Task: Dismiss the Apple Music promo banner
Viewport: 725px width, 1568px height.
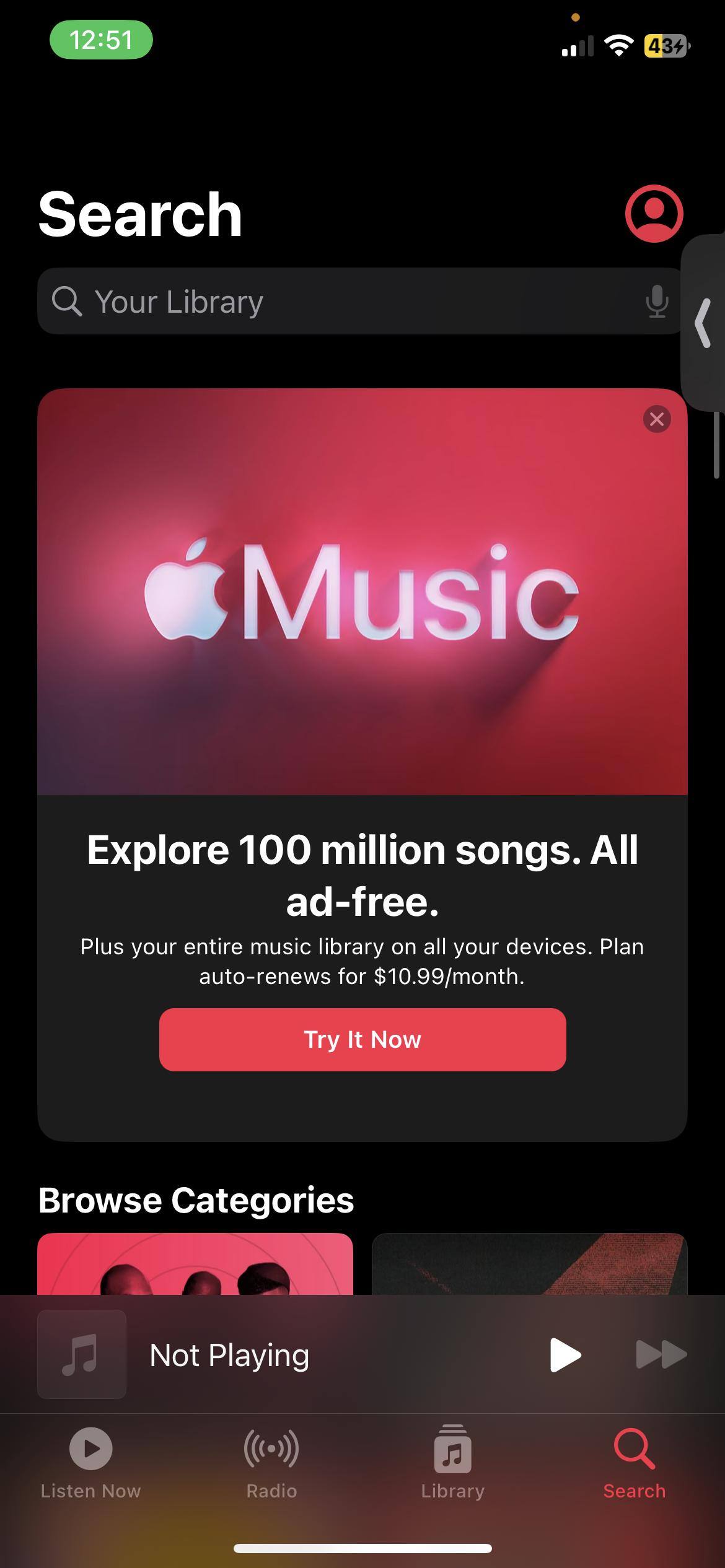Action: coord(657,419)
